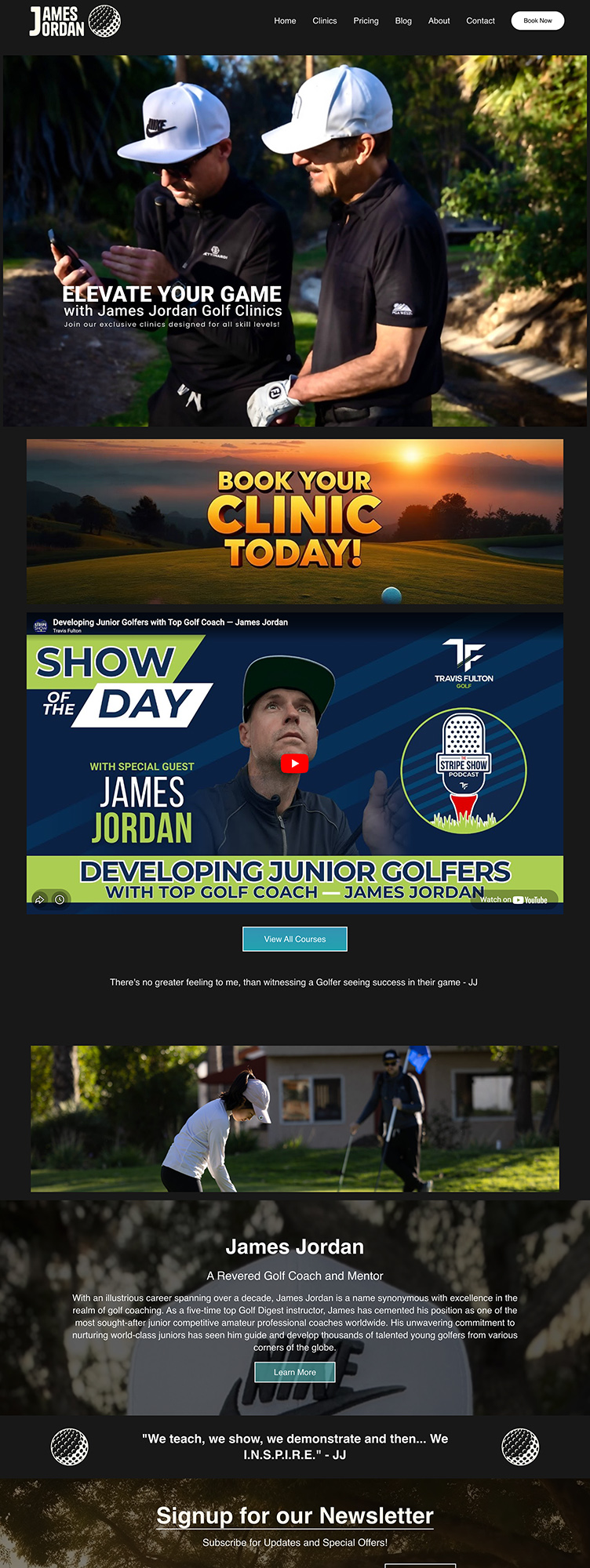Open the About page
This screenshot has height=1568, width=590.
(439, 21)
